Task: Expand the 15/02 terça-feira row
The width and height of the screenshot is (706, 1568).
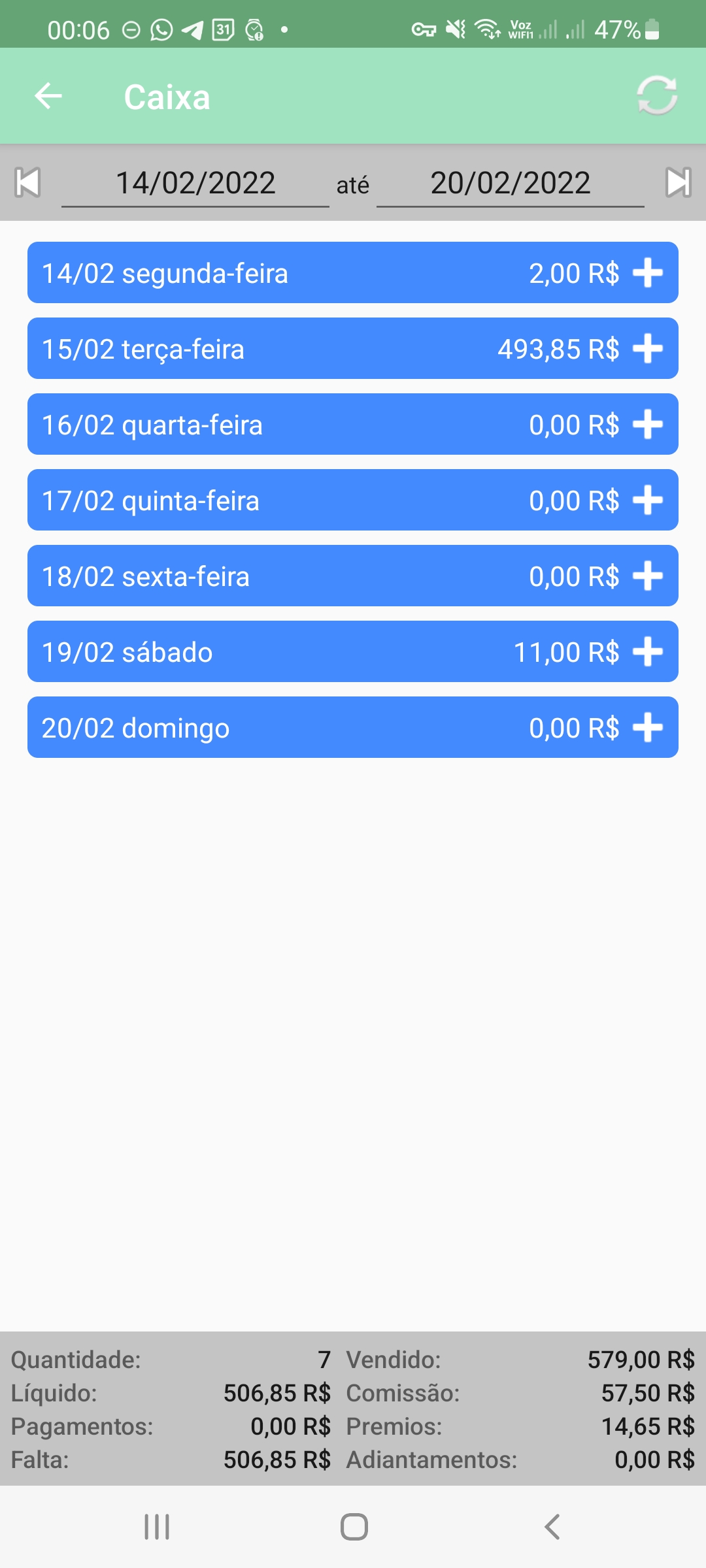Action: [x=648, y=349]
